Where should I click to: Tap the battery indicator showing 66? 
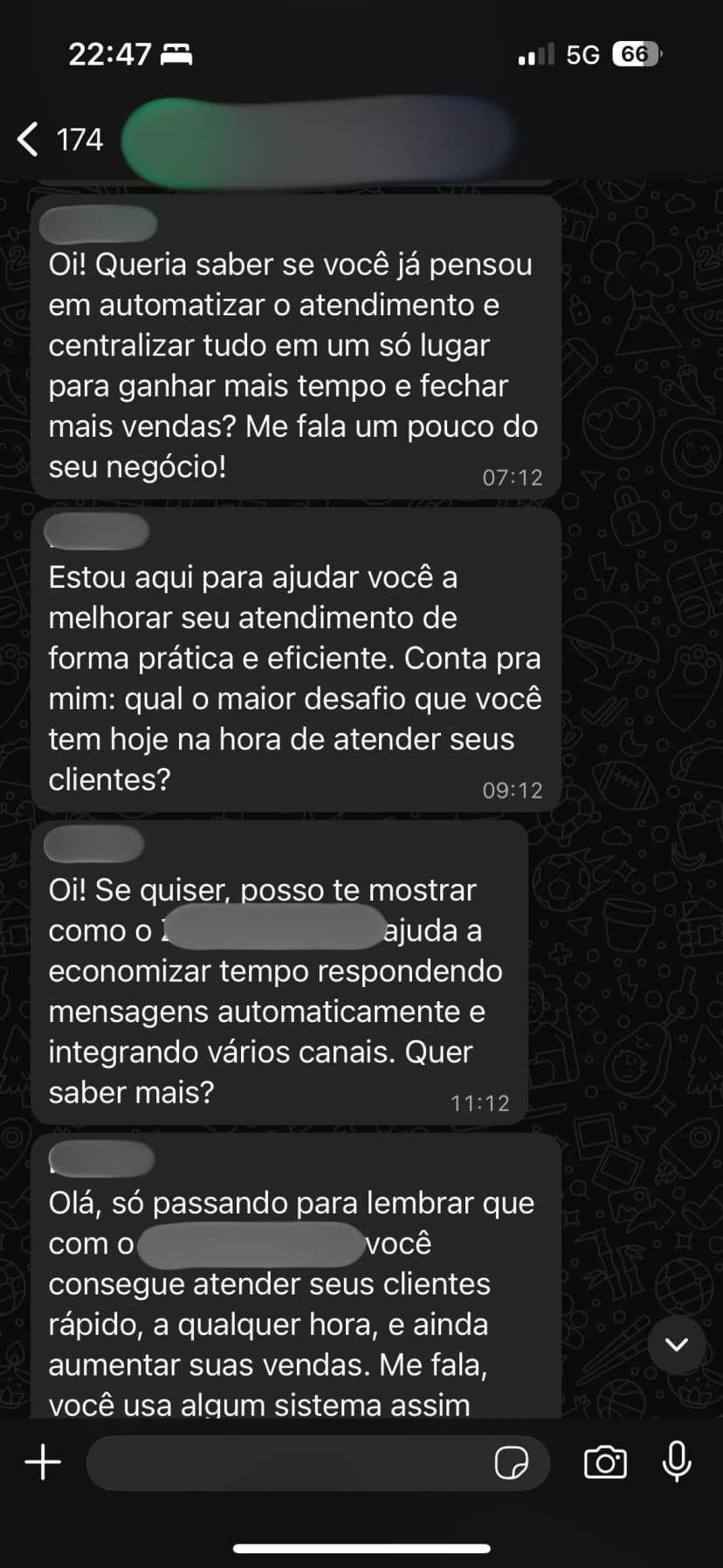[633, 54]
